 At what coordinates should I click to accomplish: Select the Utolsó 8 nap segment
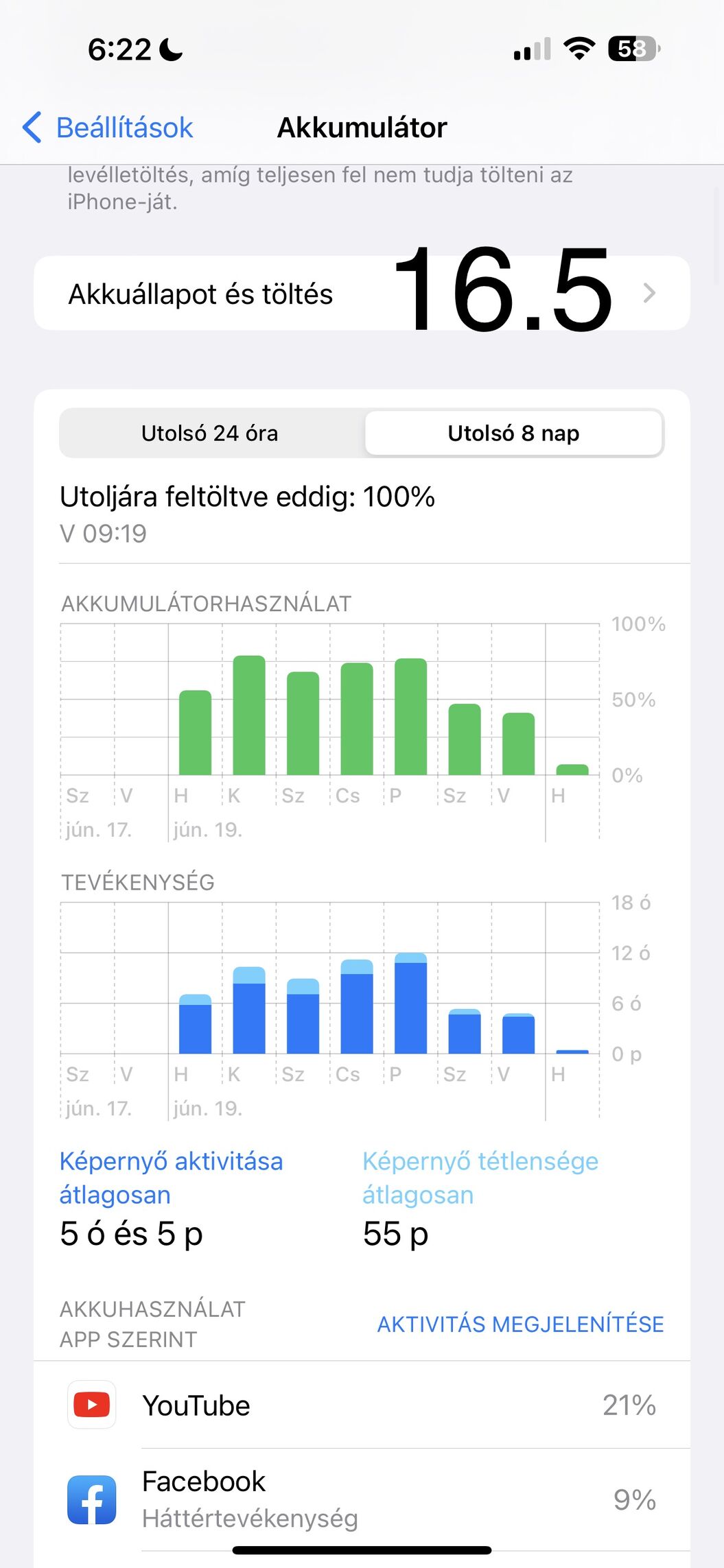click(513, 433)
